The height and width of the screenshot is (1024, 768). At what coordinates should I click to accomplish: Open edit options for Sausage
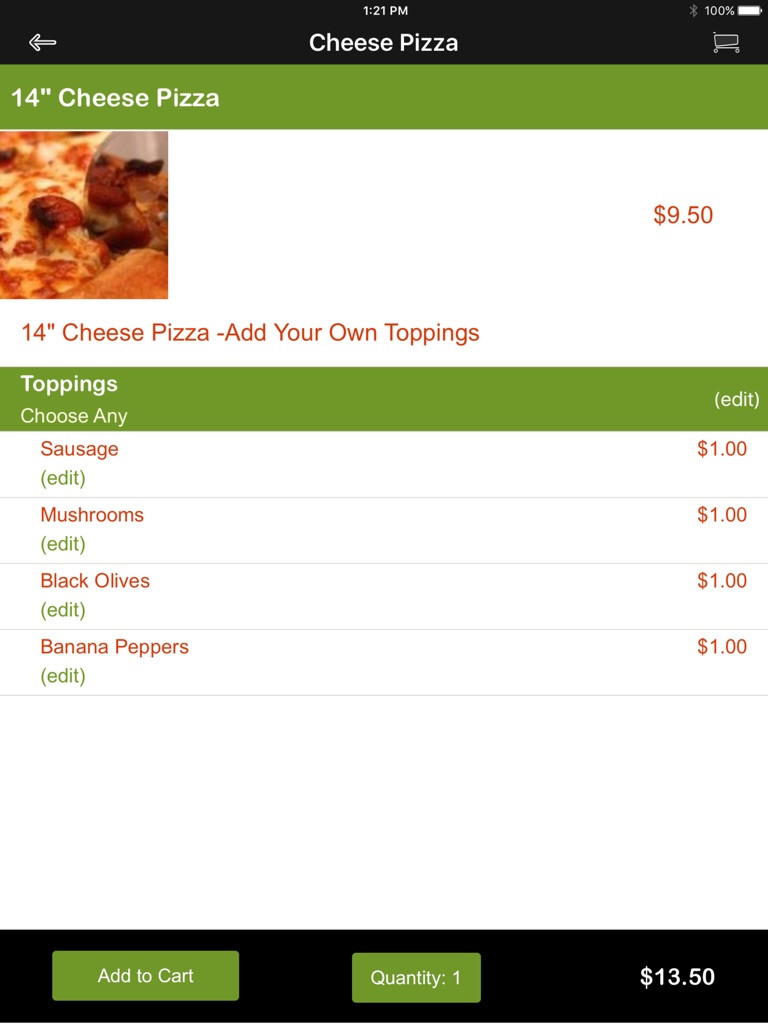tap(63, 478)
